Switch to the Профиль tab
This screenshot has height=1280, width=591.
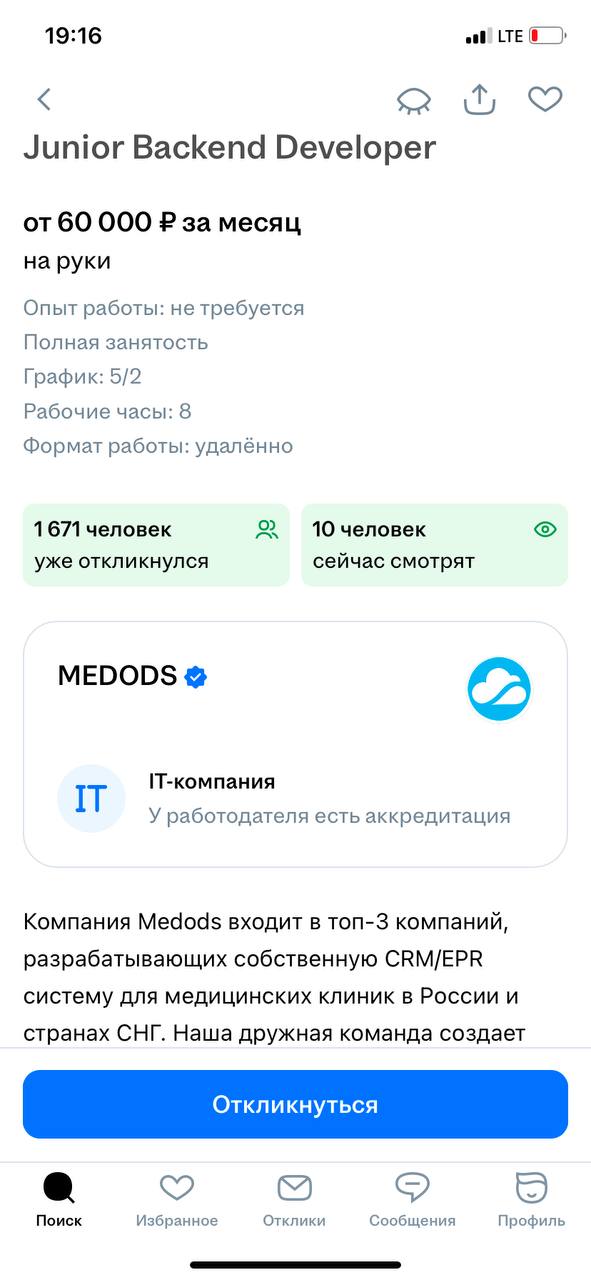[x=531, y=1199]
